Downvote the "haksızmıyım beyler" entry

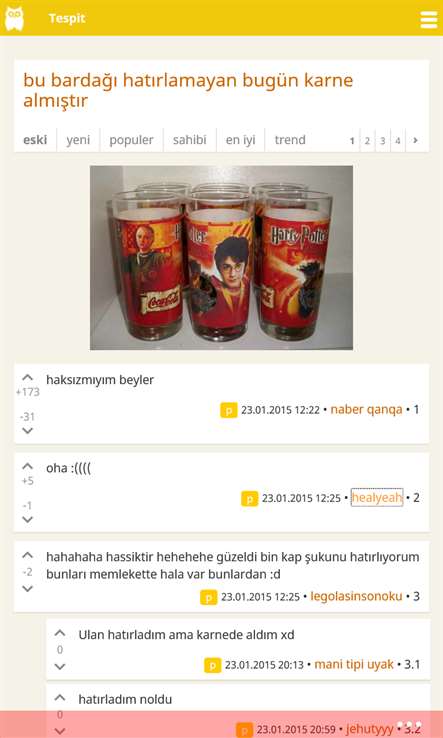(x=28, y=431)
